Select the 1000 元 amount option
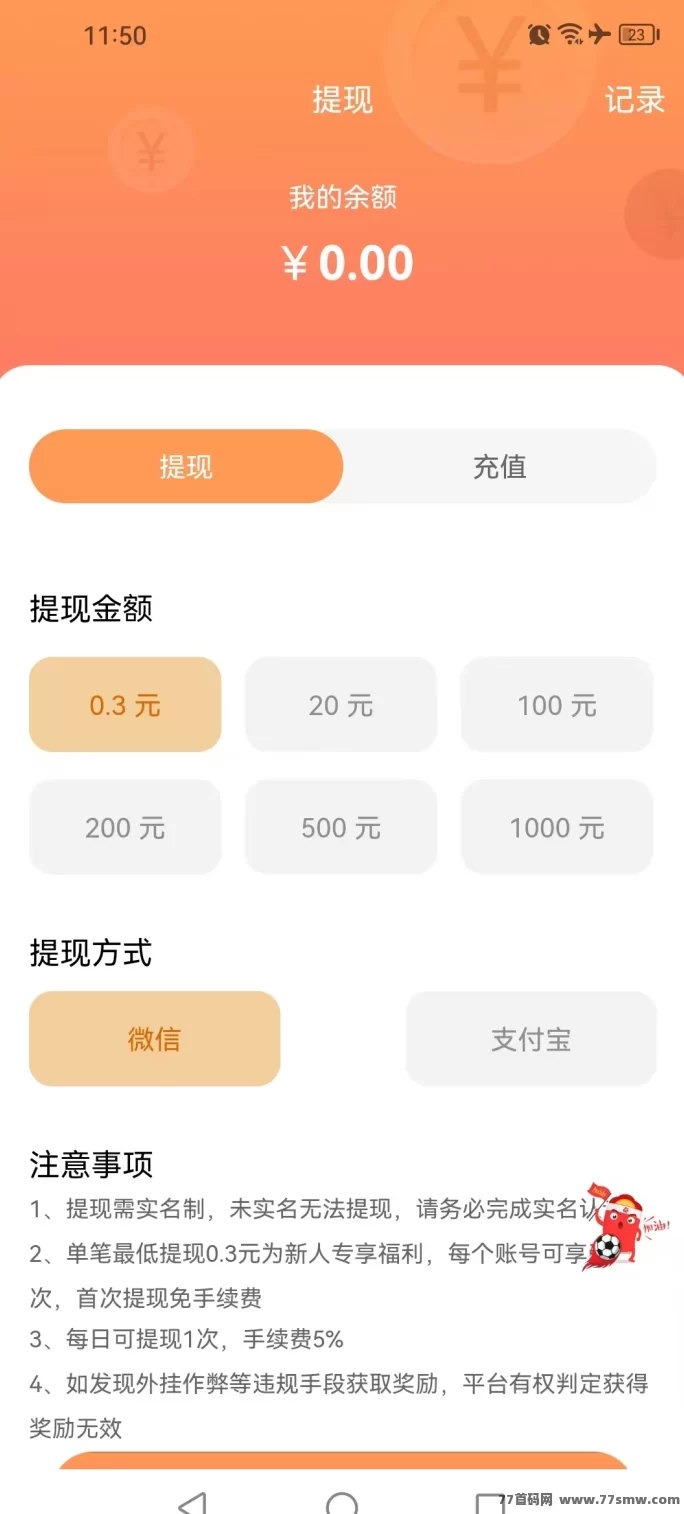This screenshot has width=684, height=1514. [x=557, y=827]
